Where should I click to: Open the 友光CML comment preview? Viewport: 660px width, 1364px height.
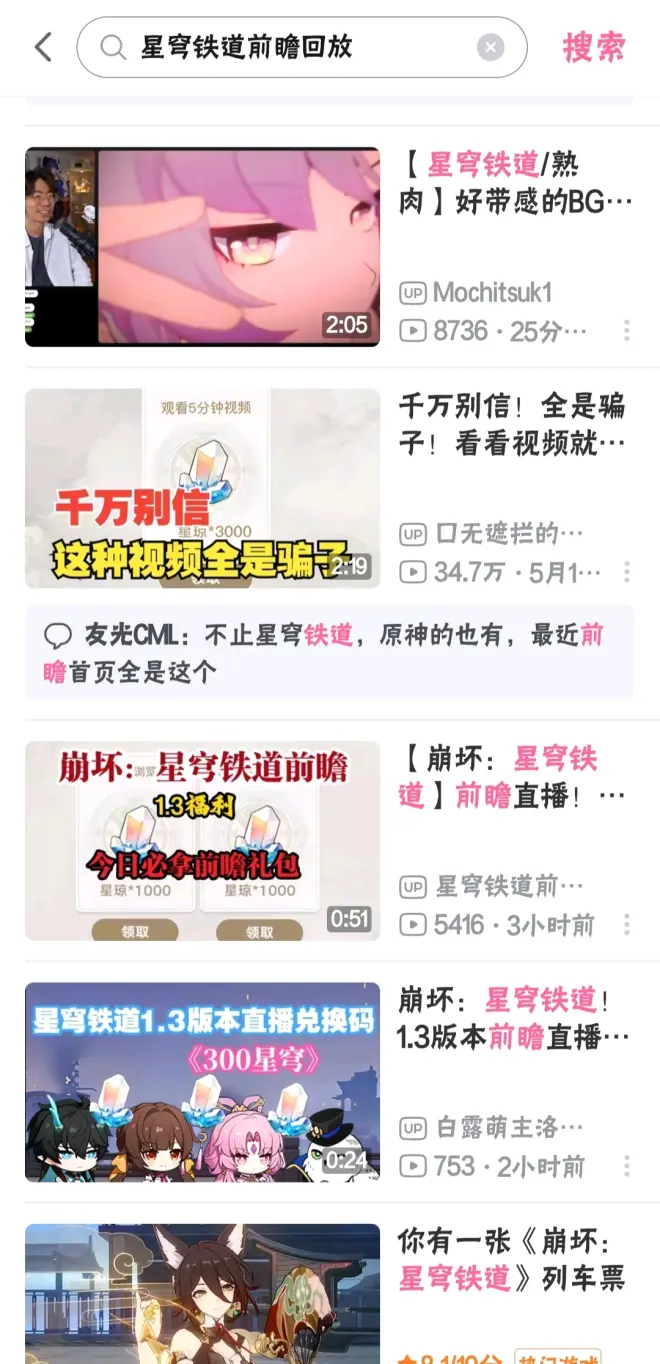330,652
